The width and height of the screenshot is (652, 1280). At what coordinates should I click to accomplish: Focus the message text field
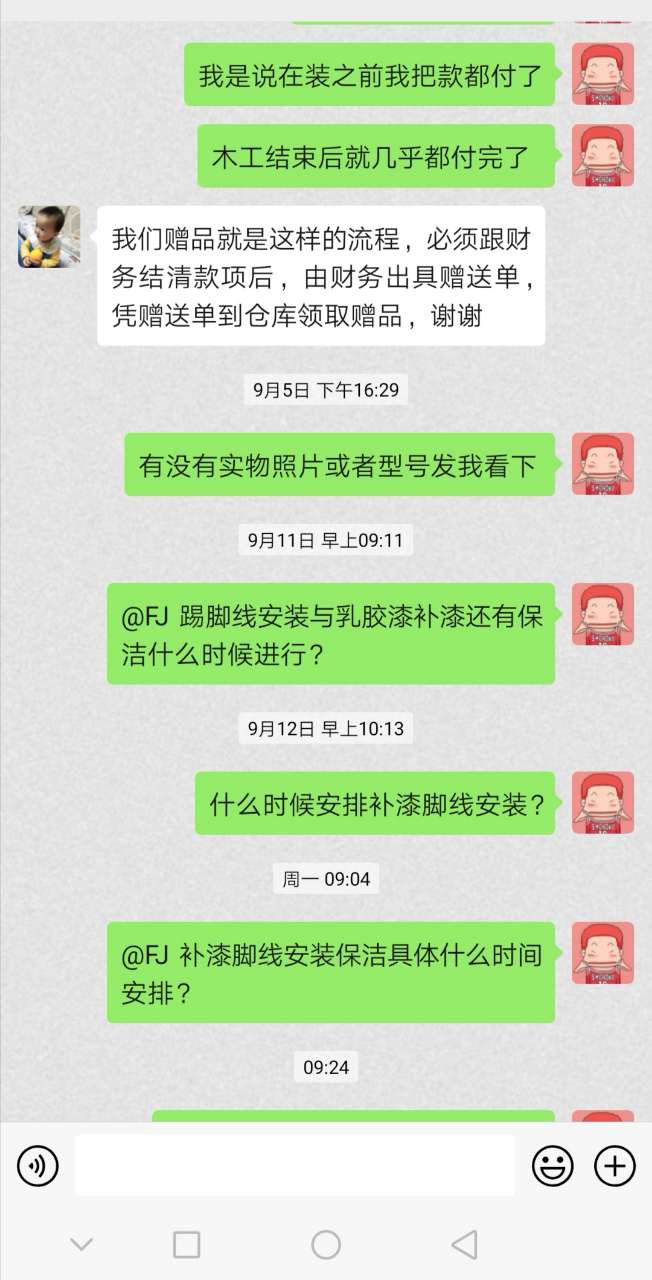tap(294, 1165)
